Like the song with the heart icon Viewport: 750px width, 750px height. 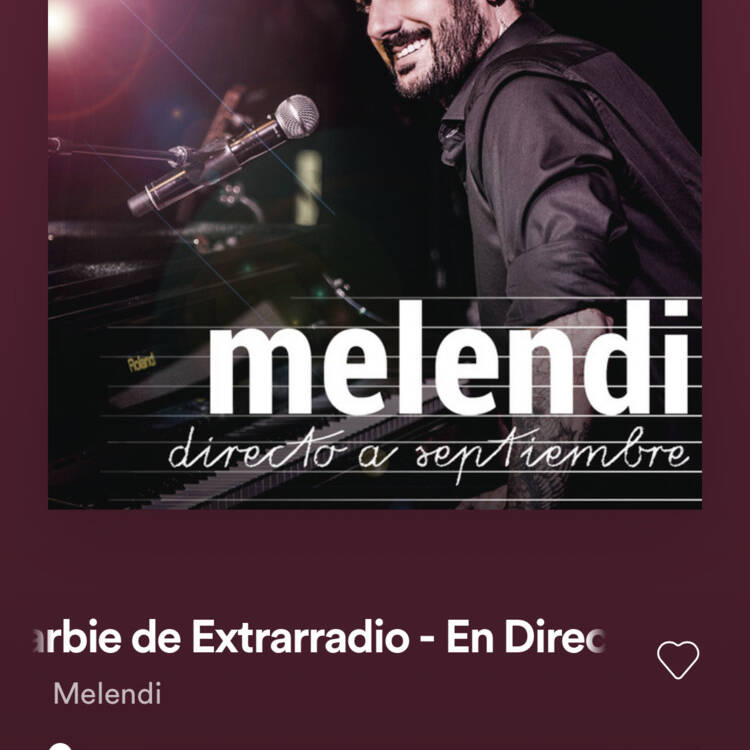[x=677, y=660]
